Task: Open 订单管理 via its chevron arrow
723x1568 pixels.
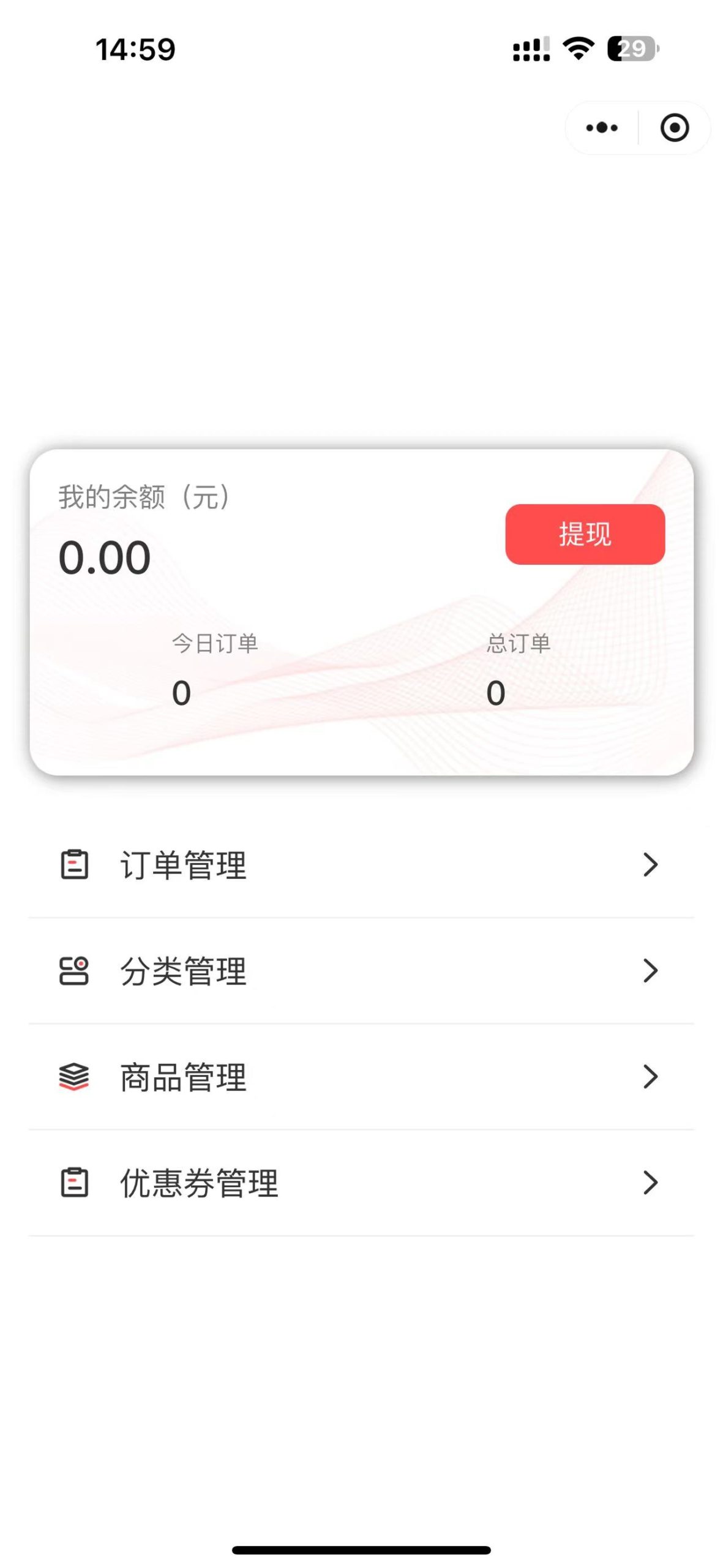Action: 650,865
